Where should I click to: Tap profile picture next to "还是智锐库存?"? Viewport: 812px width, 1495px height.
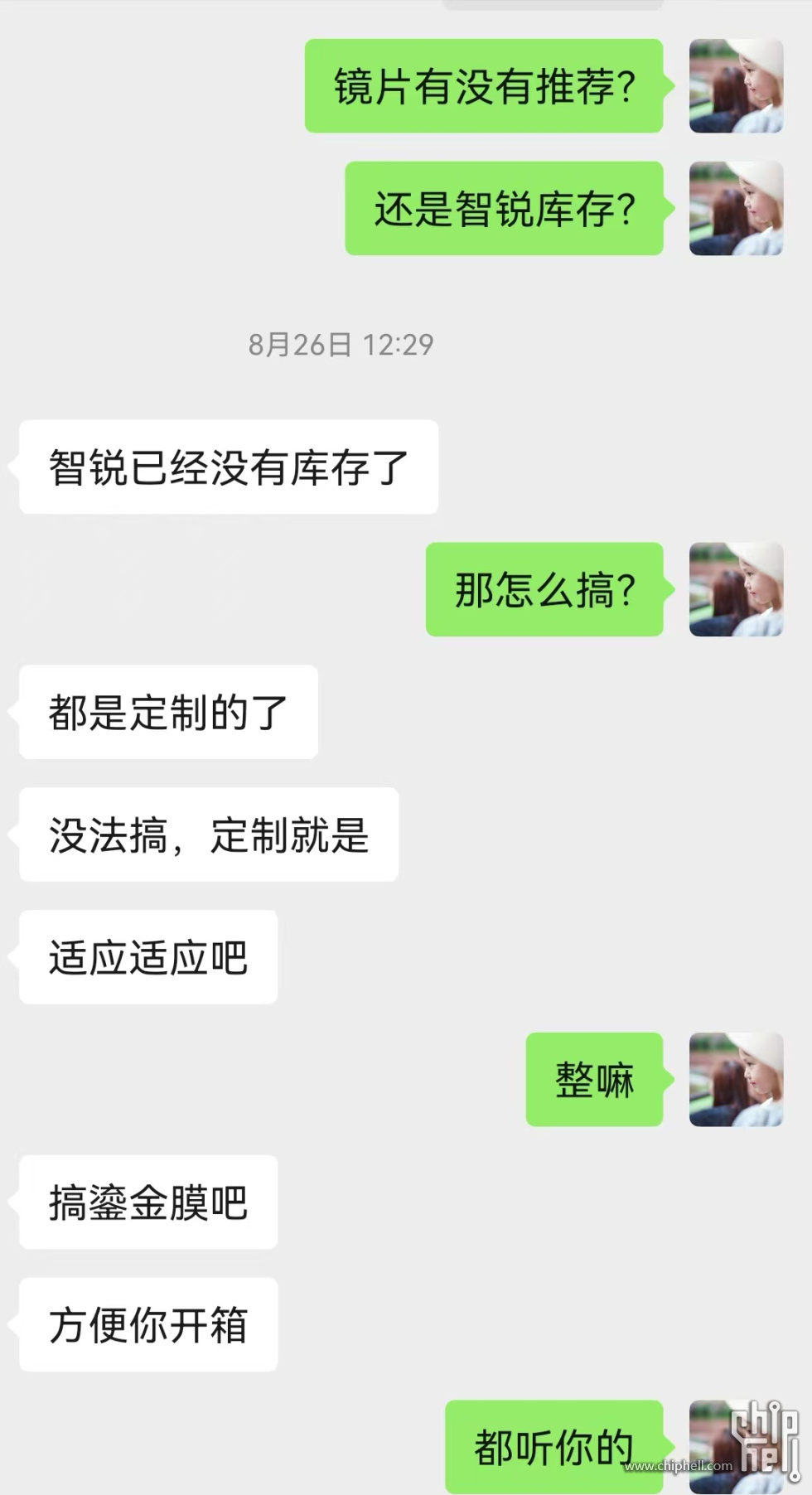coord(736,209)
